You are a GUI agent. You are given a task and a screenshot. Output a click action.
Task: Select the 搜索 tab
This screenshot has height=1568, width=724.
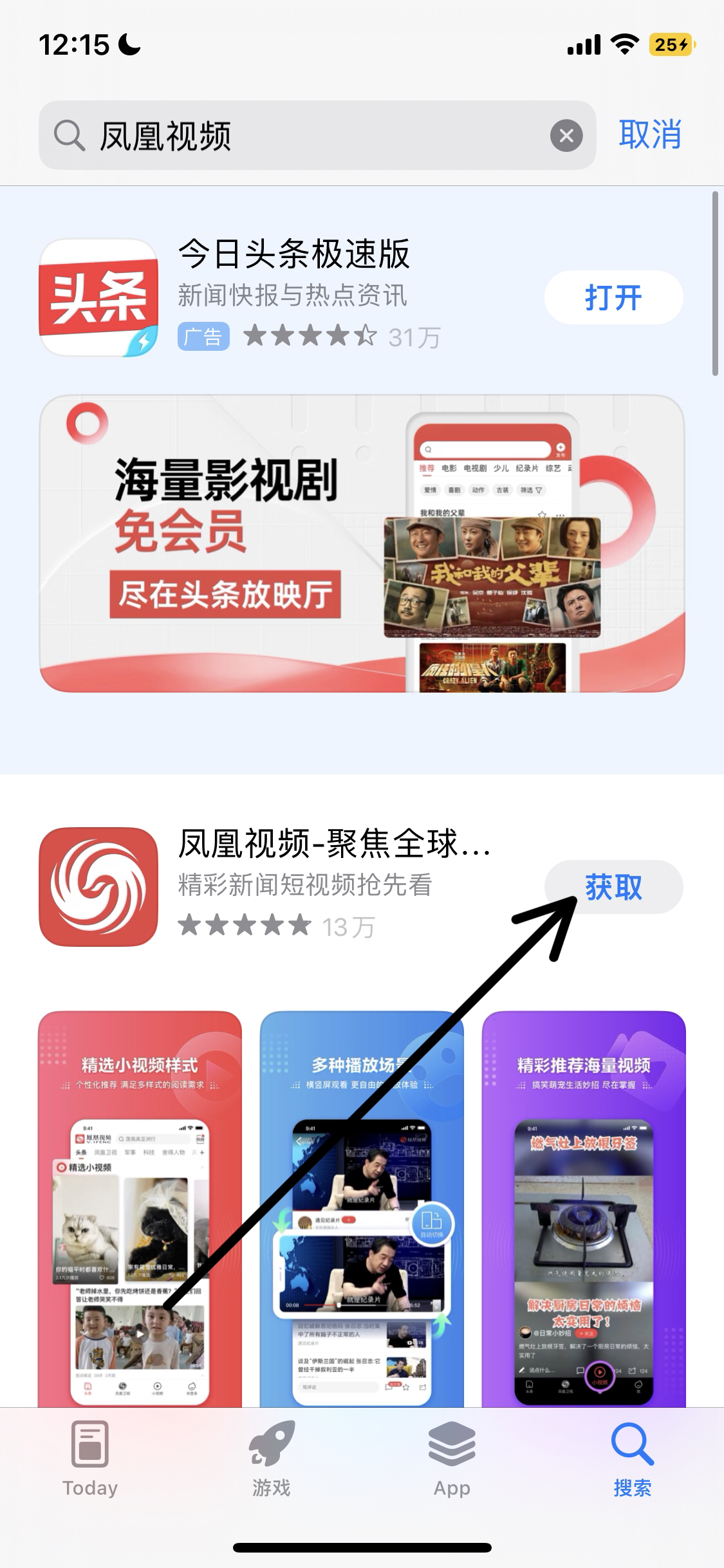coord(633,1460)
